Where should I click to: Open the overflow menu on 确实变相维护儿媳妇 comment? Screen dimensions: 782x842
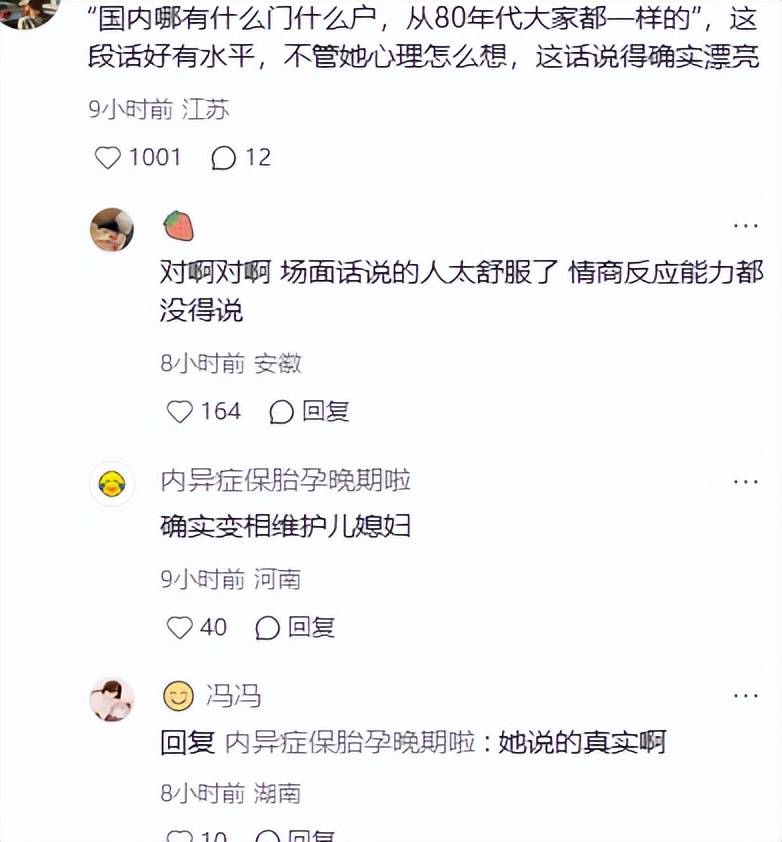point(745,482)
